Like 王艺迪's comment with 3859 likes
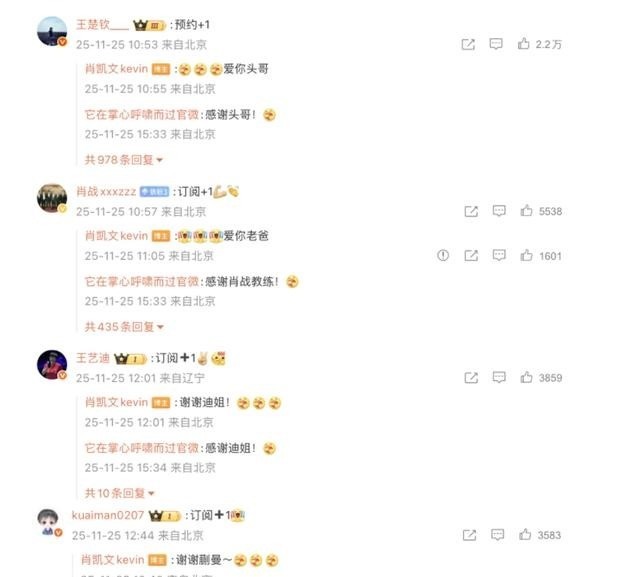Screen dimensions: 640x577 point(524,378)
